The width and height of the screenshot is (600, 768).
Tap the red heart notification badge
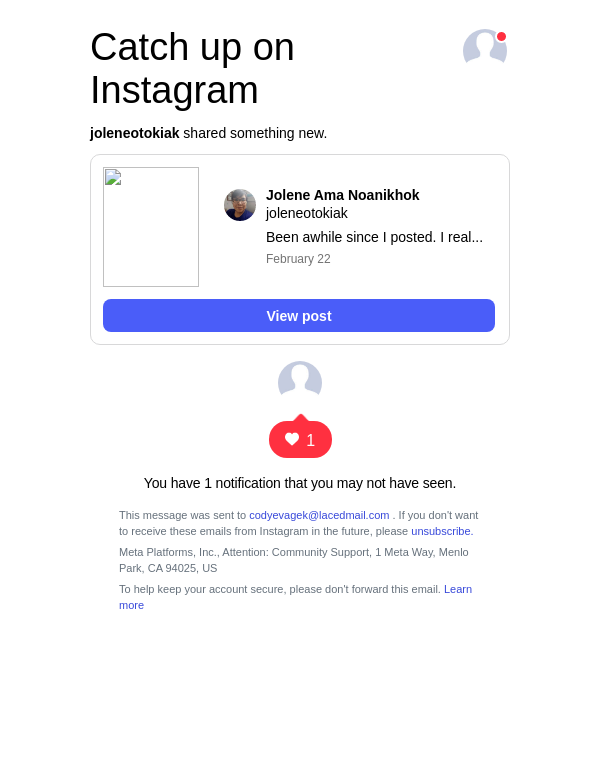pyautogui.click(x=300, y=440)
